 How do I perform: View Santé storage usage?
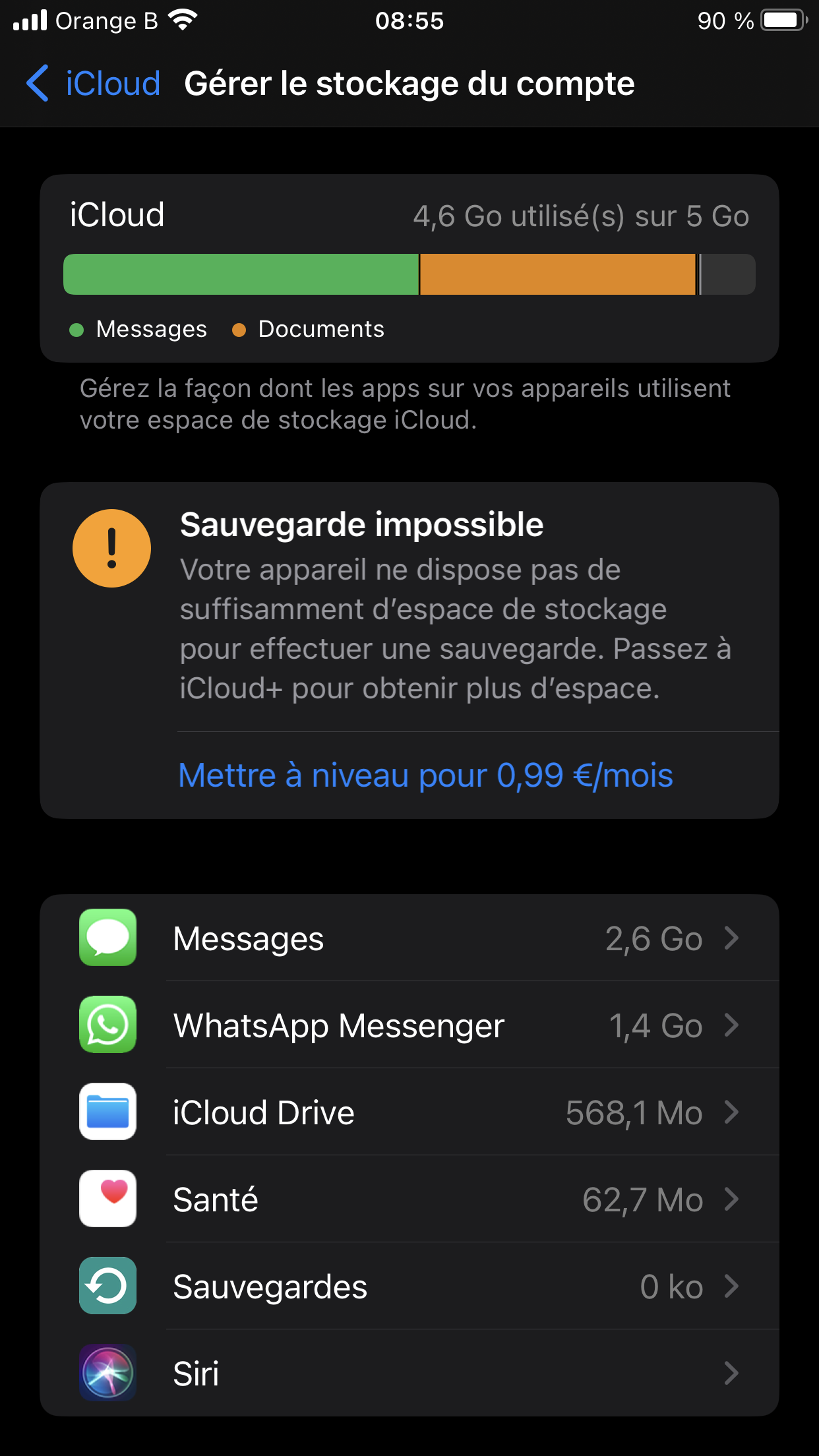[409, 1199]
